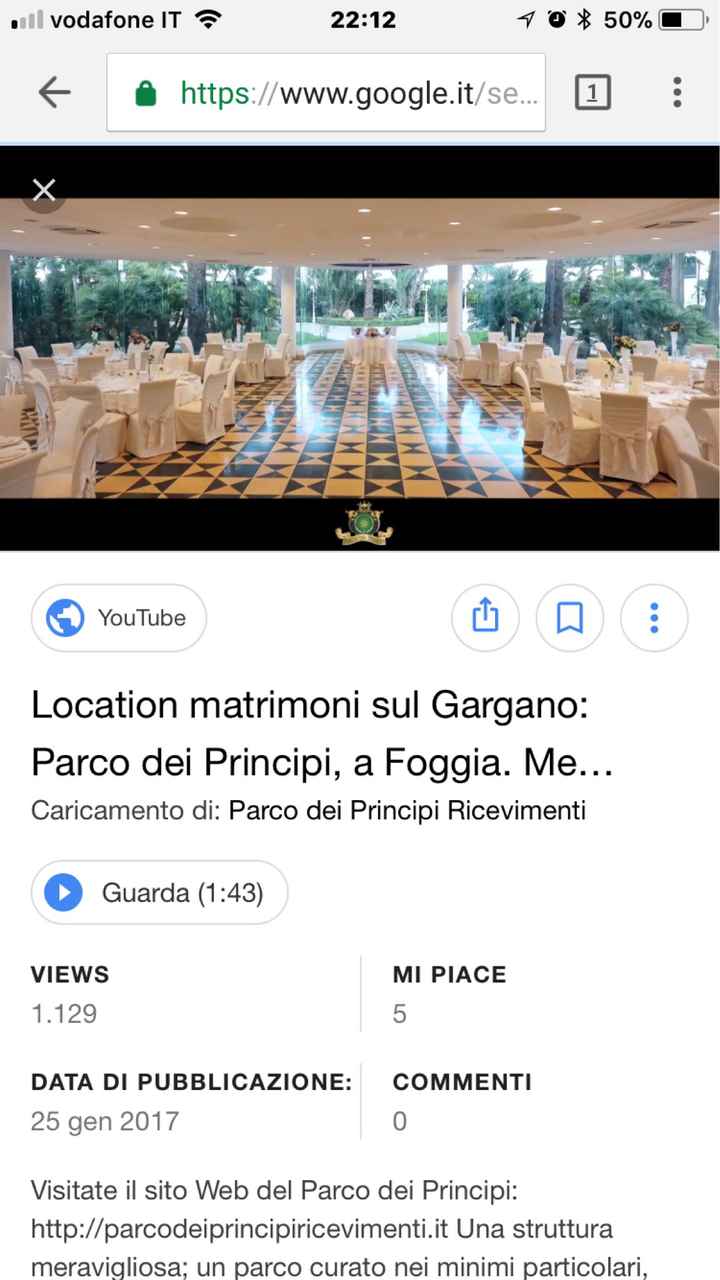Open the browser three-dot overflow menu
This screenshot has height=1280, width=720.
tap(676, 92)
